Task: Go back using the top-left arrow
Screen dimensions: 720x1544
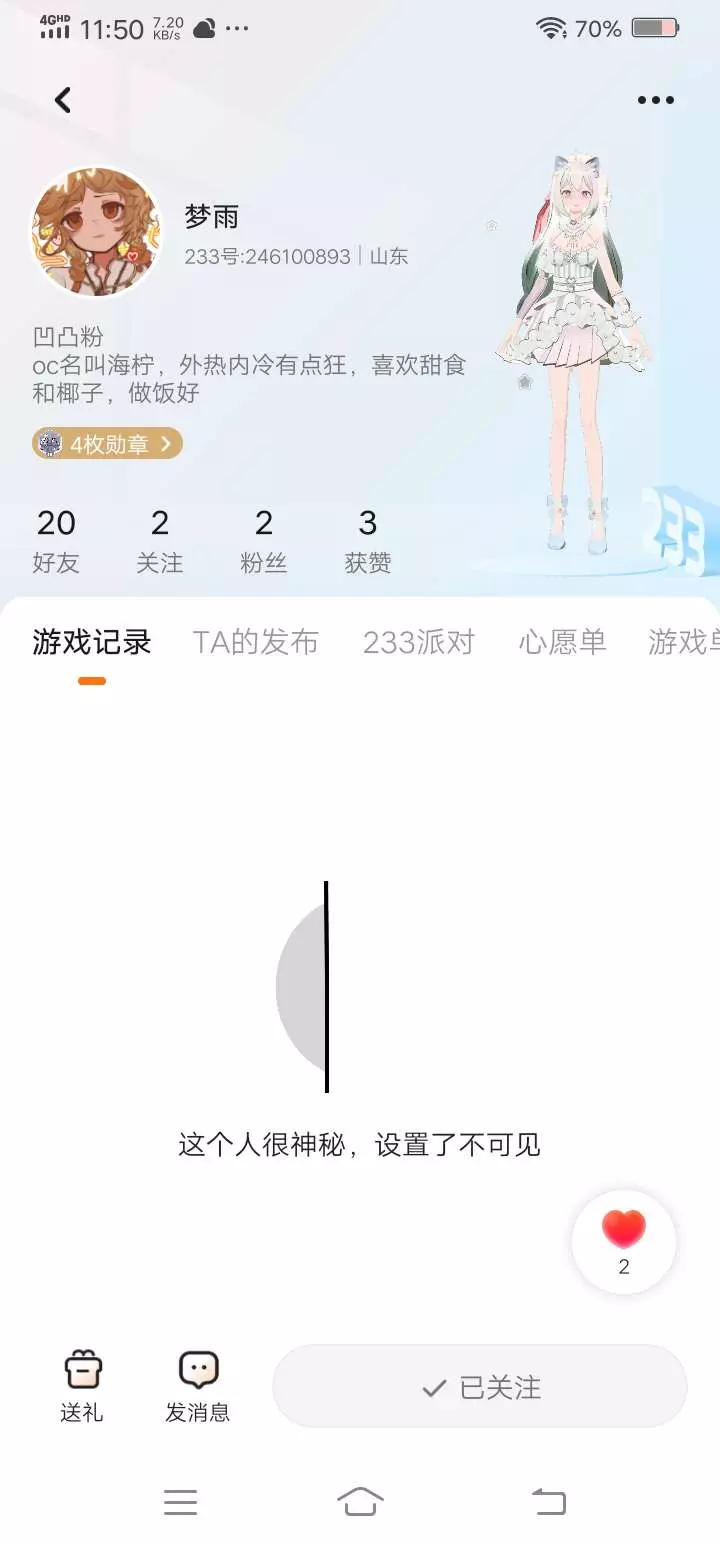Action: click(63, 100)
